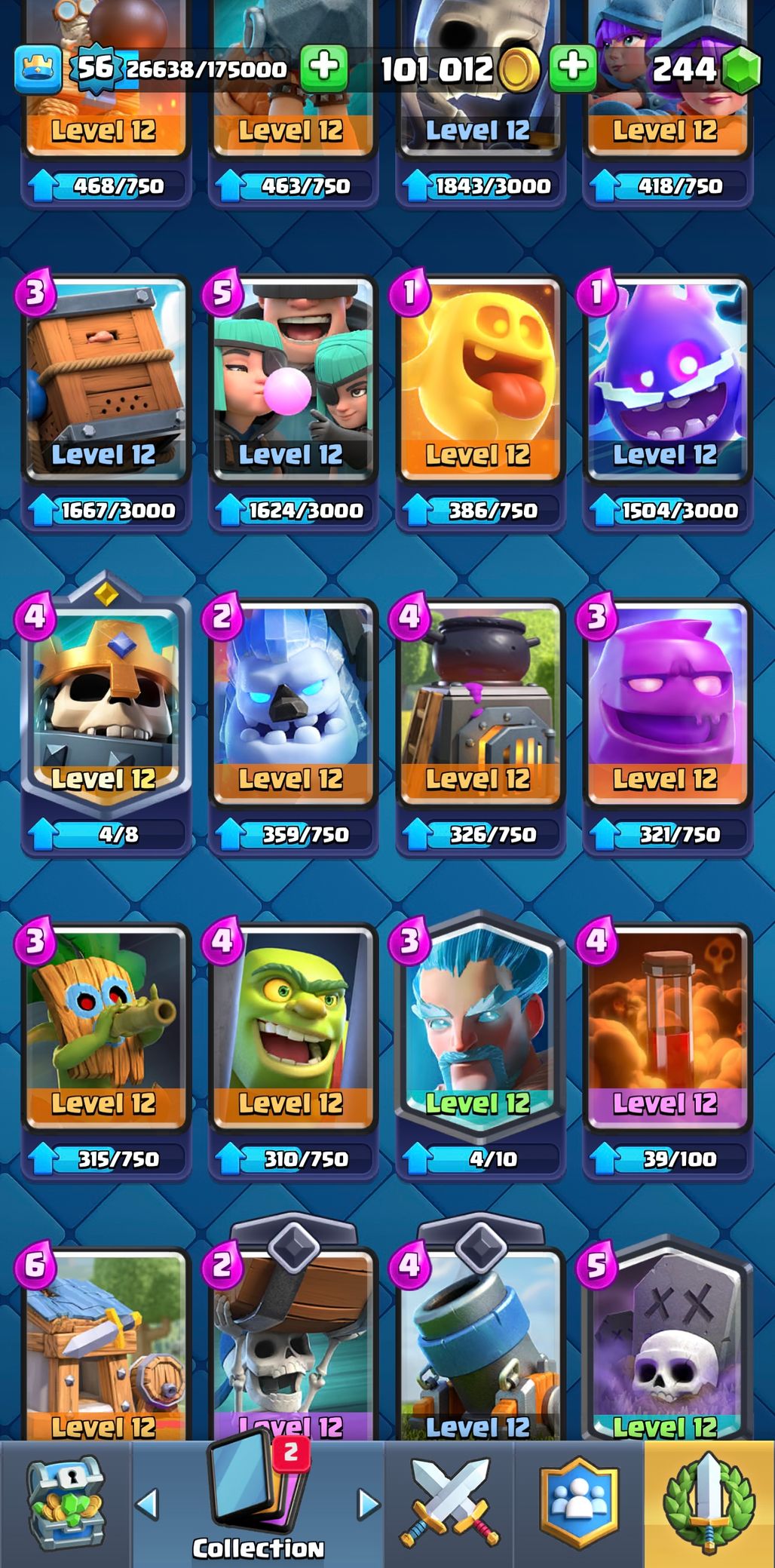Add gold with the coins plus button
Image resolution: width=775 pixels, height=1568 pixels.
324,68
